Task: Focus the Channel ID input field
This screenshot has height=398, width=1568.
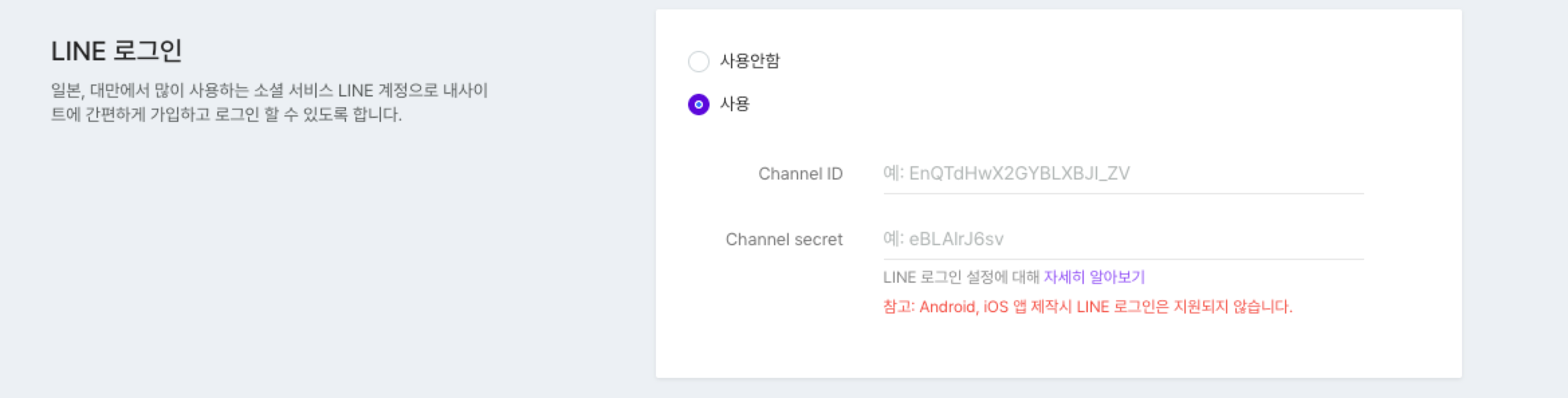Action: 1123,174
